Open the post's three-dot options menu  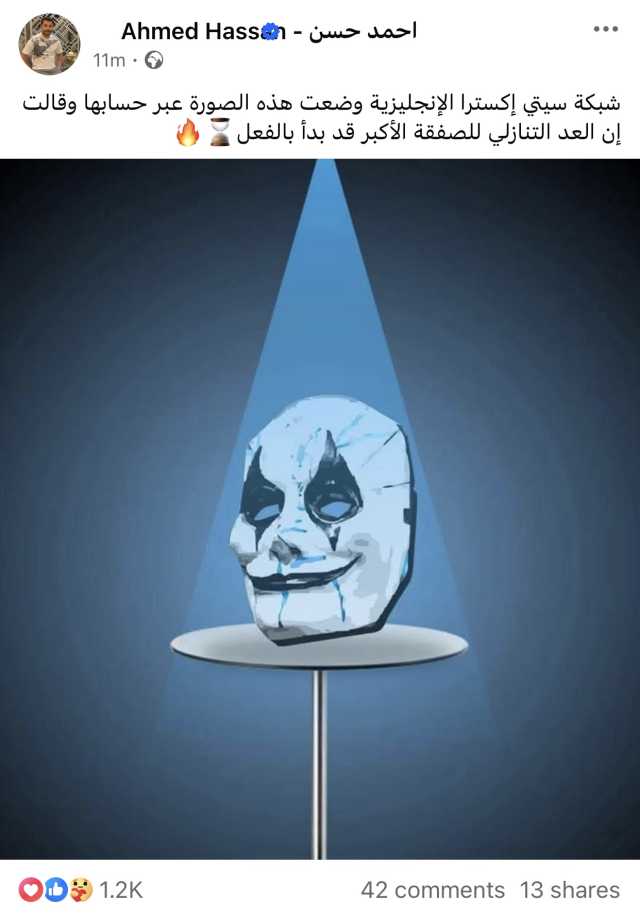coord(605,29)
